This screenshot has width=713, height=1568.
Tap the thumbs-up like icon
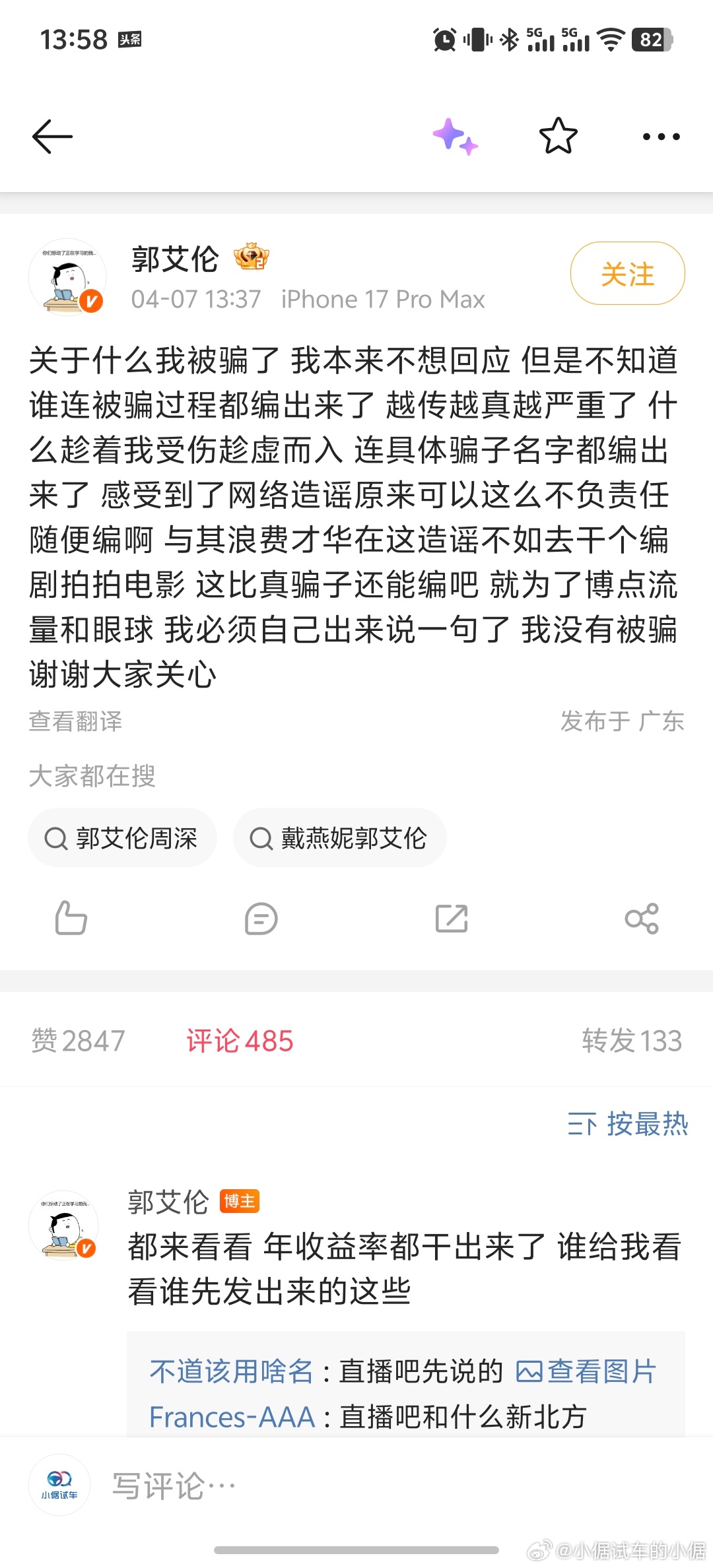71,917
